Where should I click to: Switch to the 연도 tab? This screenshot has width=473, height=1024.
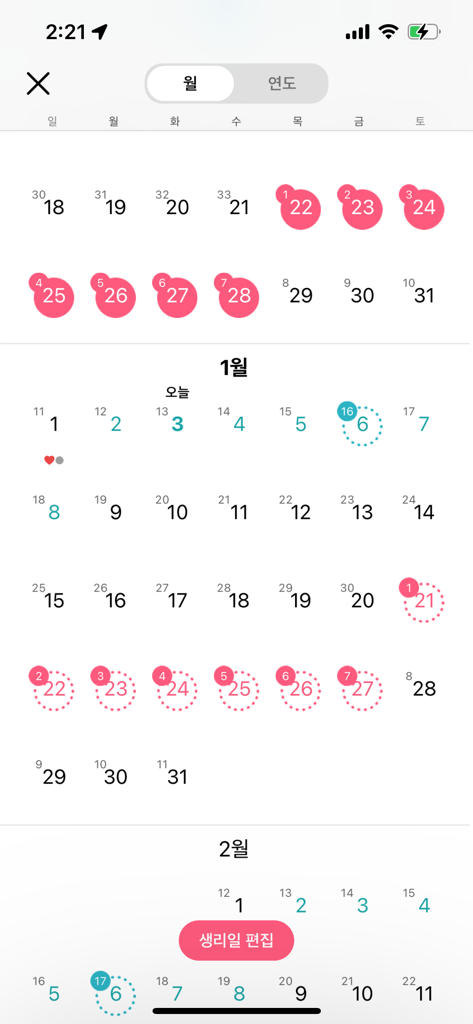click(282, 84)
